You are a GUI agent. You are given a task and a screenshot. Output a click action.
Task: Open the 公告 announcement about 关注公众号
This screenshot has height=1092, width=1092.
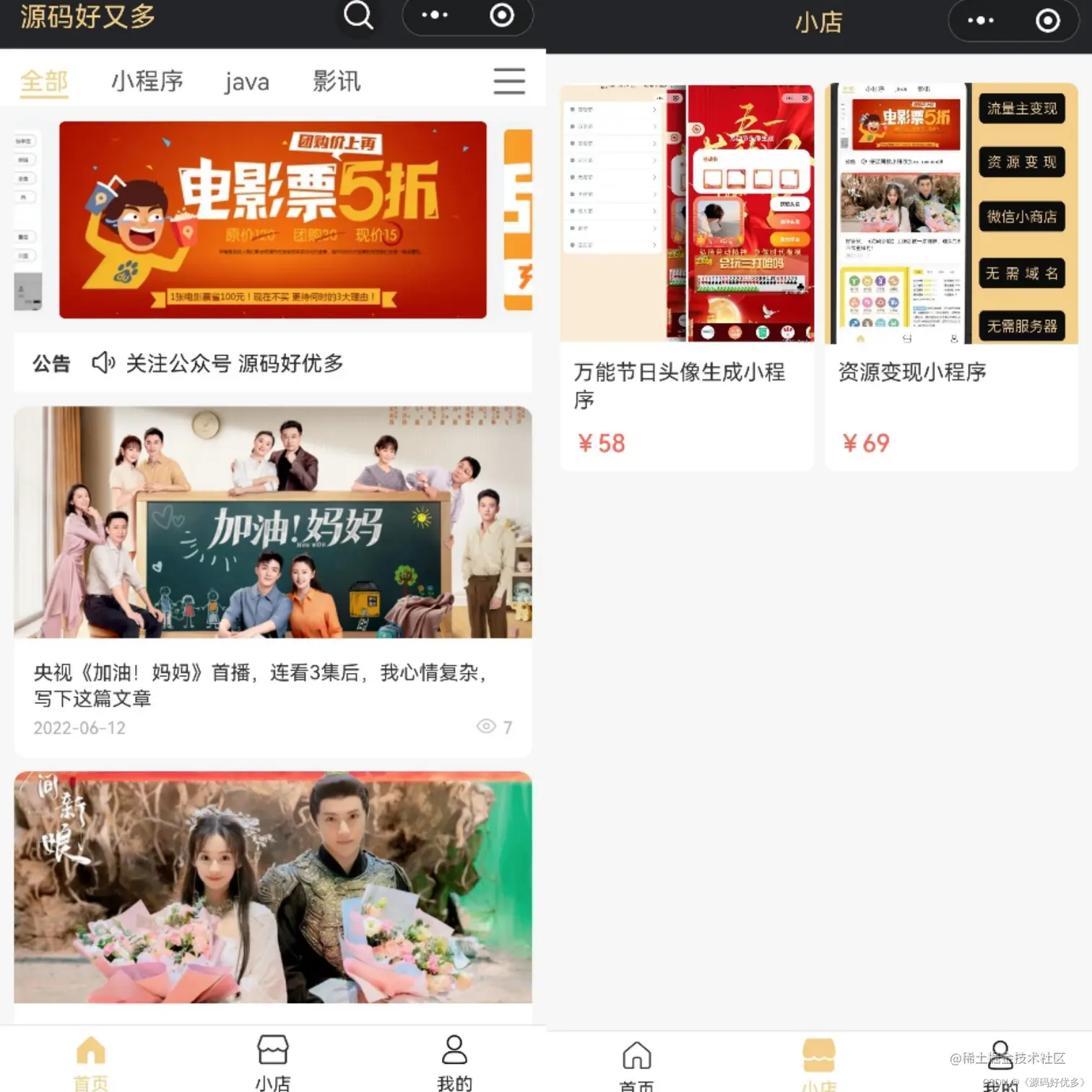click(235, 363)
